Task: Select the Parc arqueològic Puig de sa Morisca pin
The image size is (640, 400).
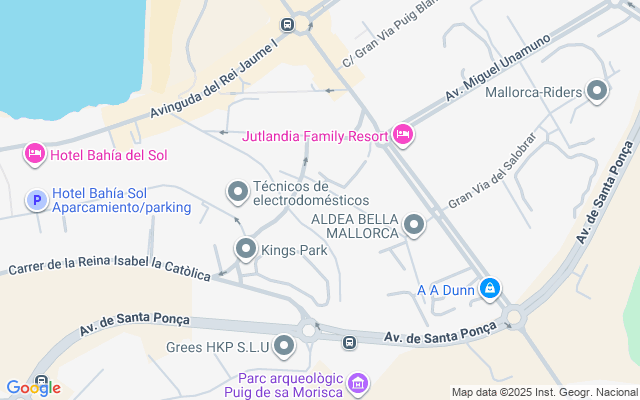Action: [359, 384]
